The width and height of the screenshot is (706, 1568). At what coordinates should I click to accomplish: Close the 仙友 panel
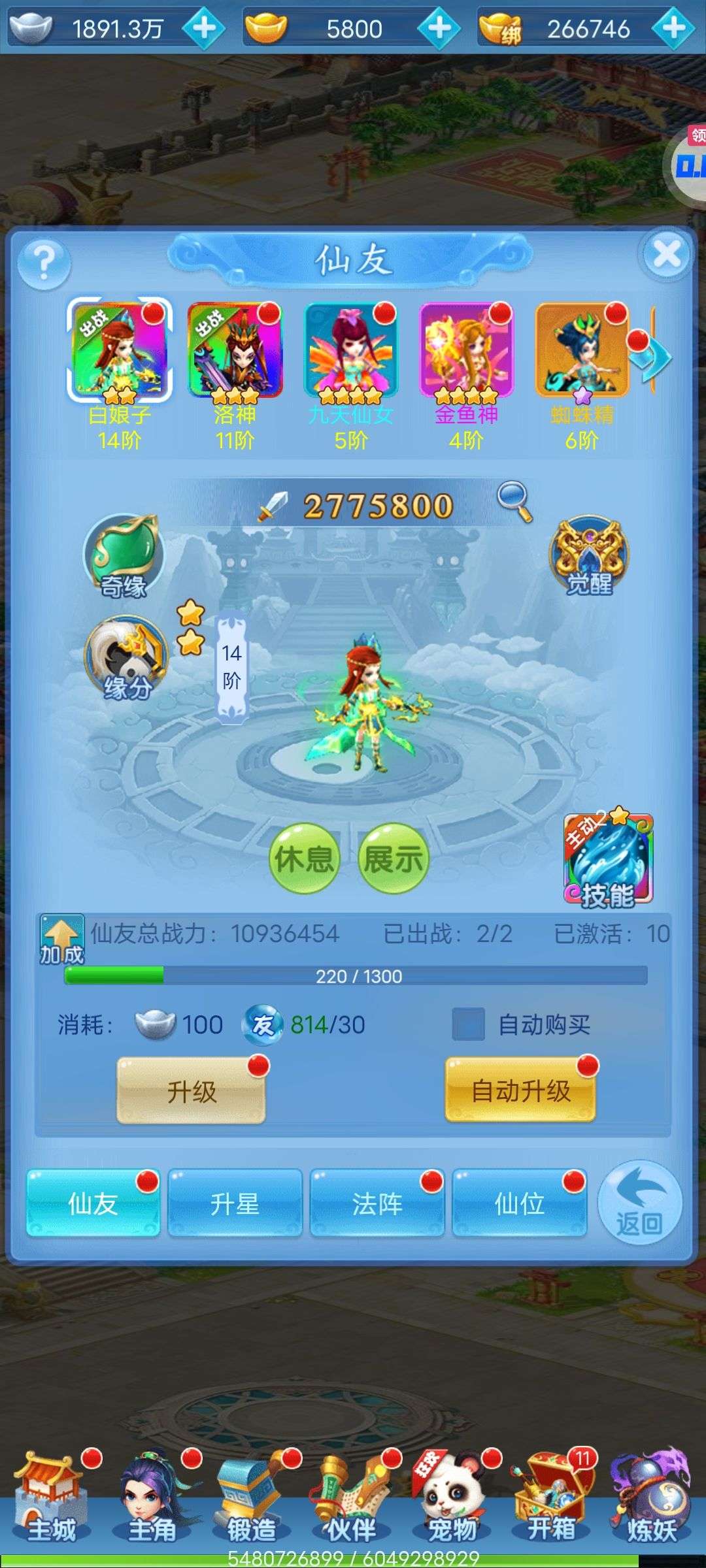[x=666, y=254]
